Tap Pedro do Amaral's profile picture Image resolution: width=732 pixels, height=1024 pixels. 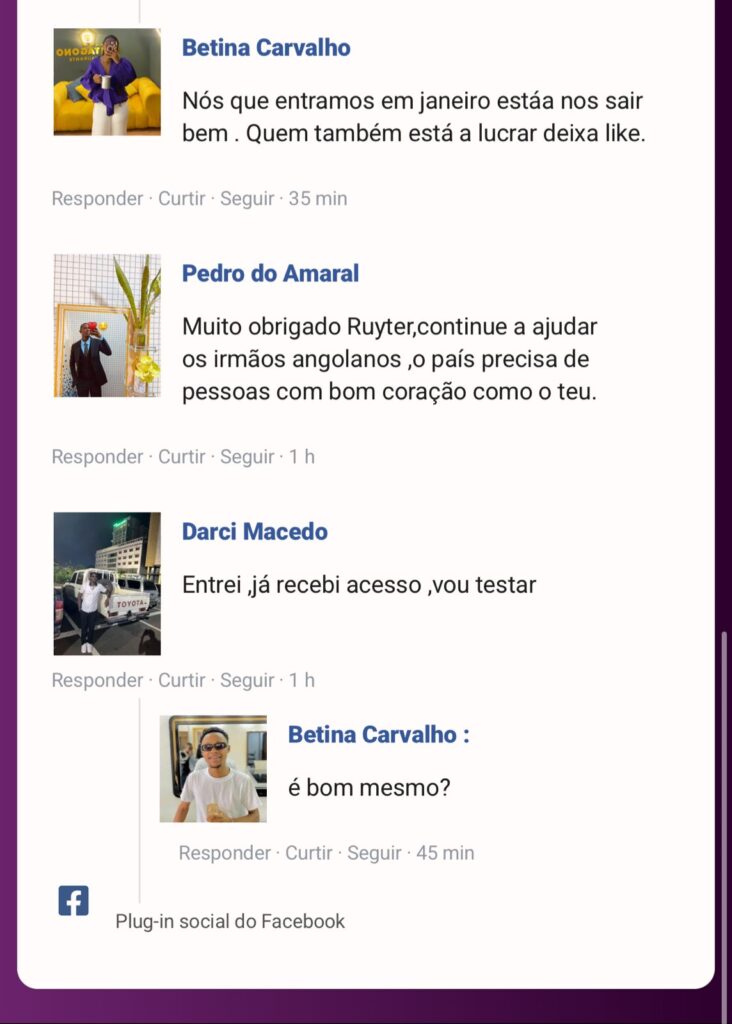107,325
